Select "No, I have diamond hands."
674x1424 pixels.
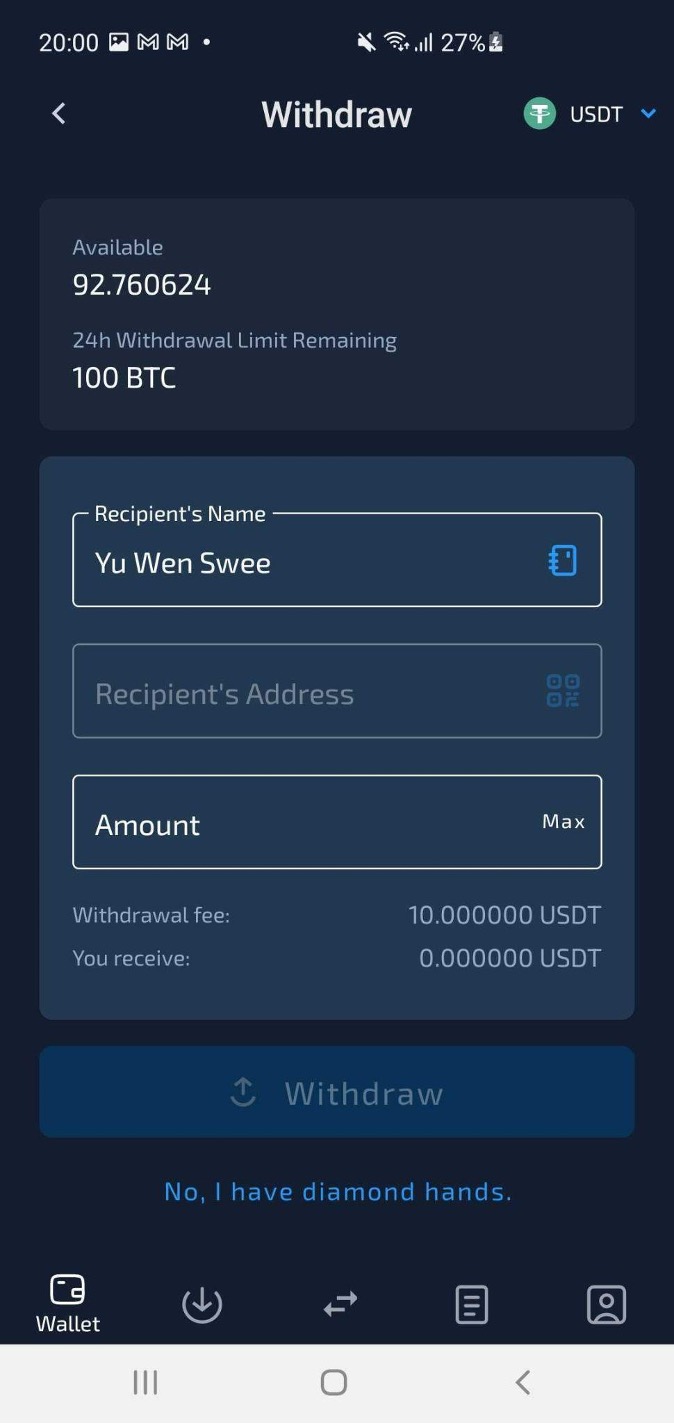pyautogui.click(x=337, y=1191)
